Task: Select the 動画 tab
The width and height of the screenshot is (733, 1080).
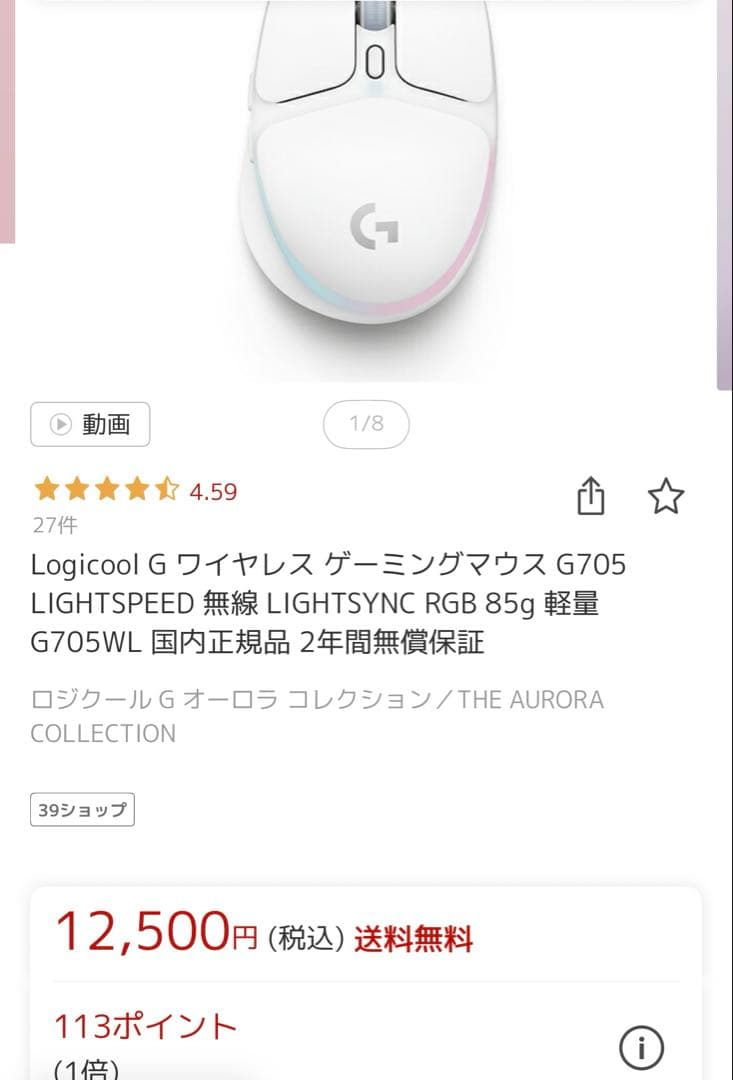Action: click(90, 425)
